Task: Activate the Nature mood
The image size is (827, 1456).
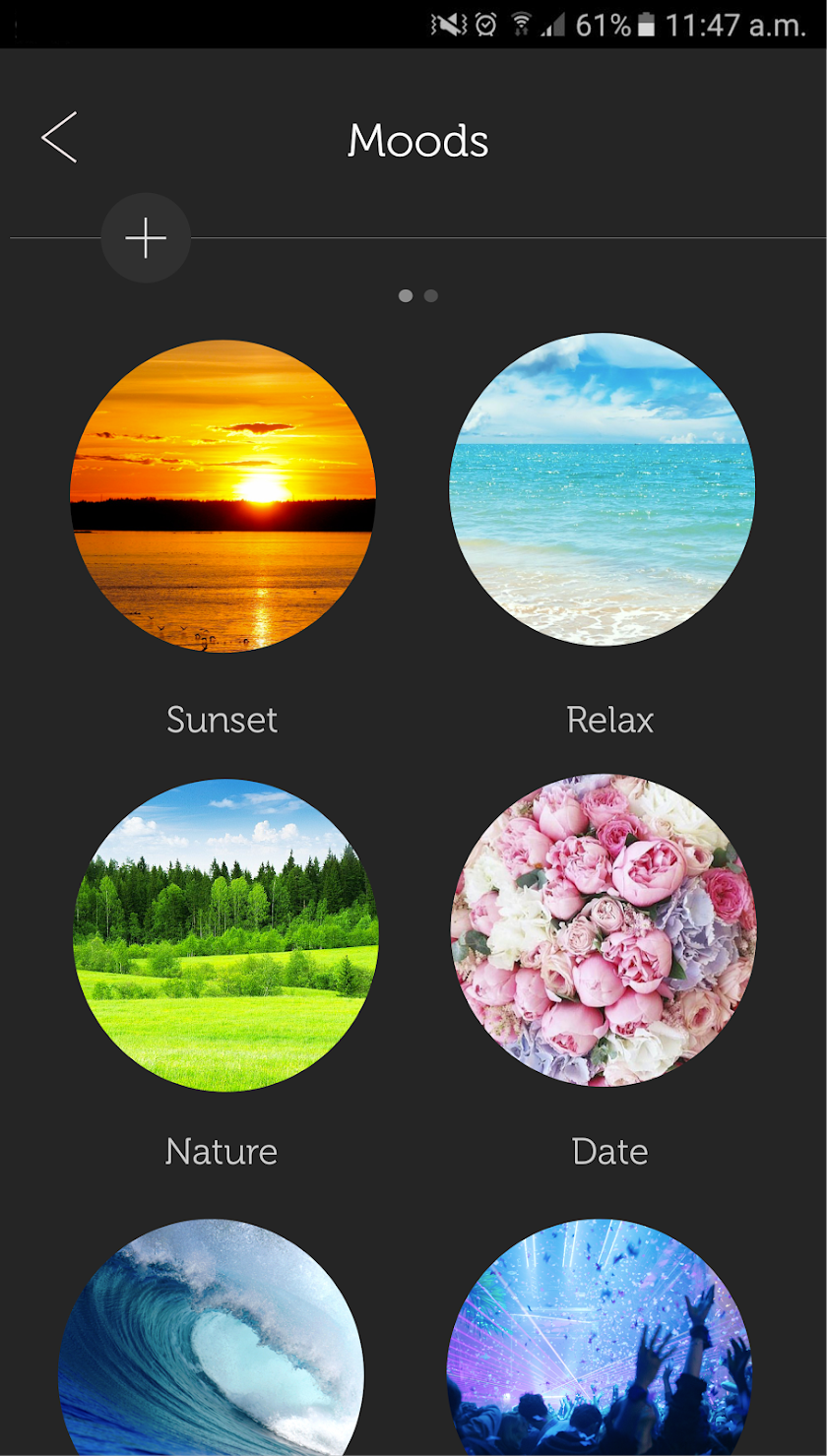Action: (224, 934)
